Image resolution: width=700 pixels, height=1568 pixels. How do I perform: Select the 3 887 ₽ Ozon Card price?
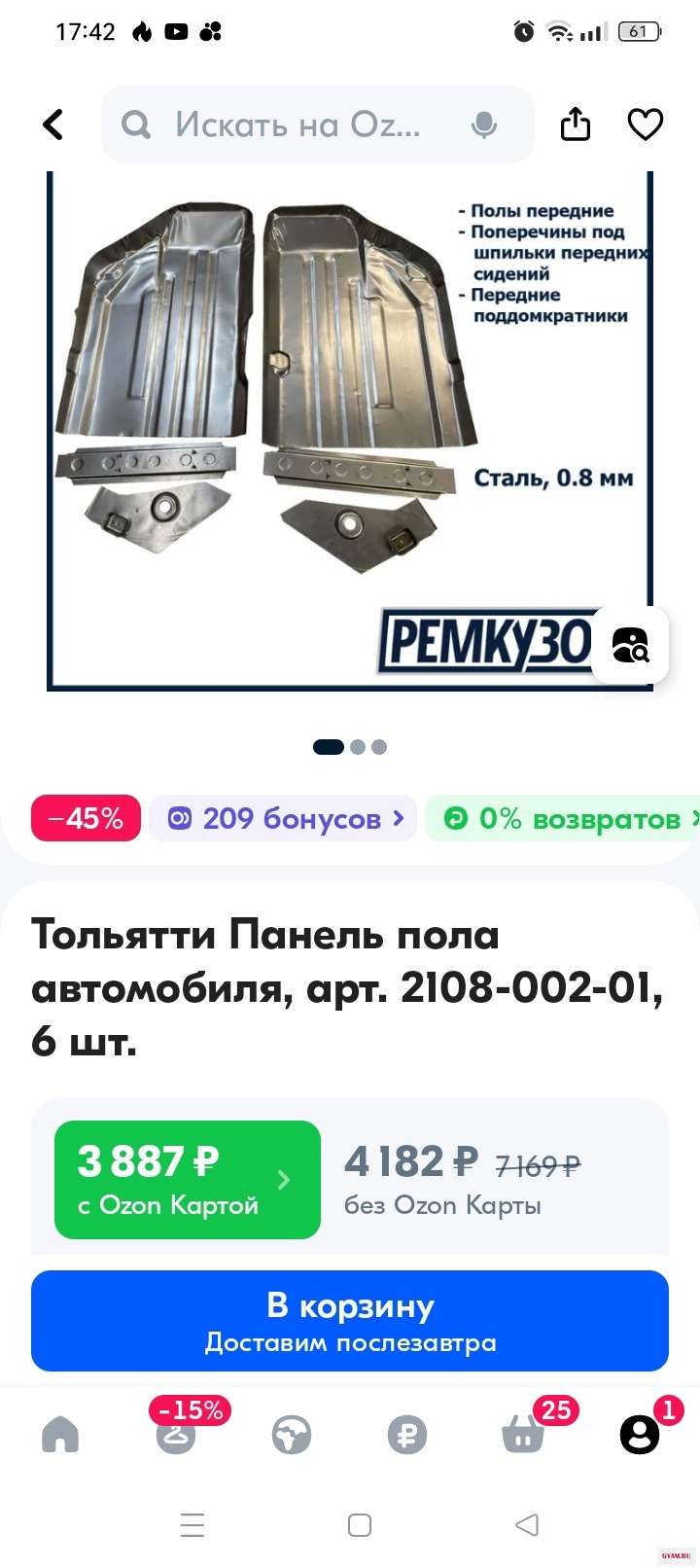(187, 1179)
